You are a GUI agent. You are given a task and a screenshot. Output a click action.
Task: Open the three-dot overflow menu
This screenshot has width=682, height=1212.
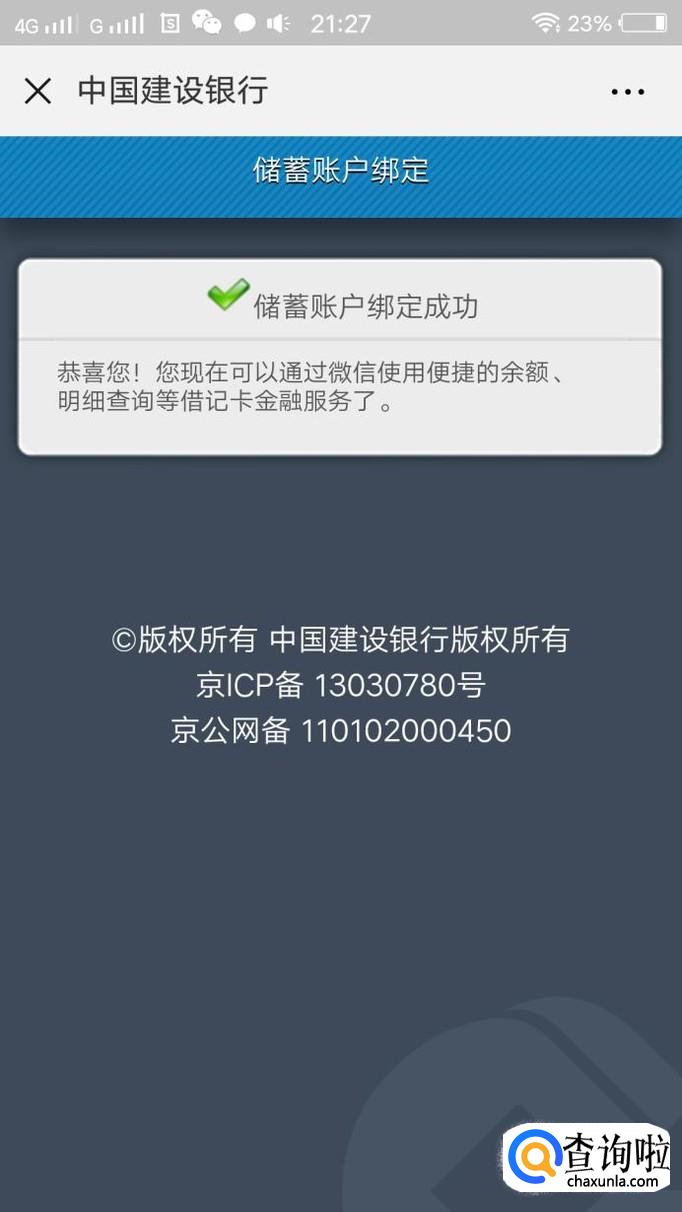coord(627,92)
